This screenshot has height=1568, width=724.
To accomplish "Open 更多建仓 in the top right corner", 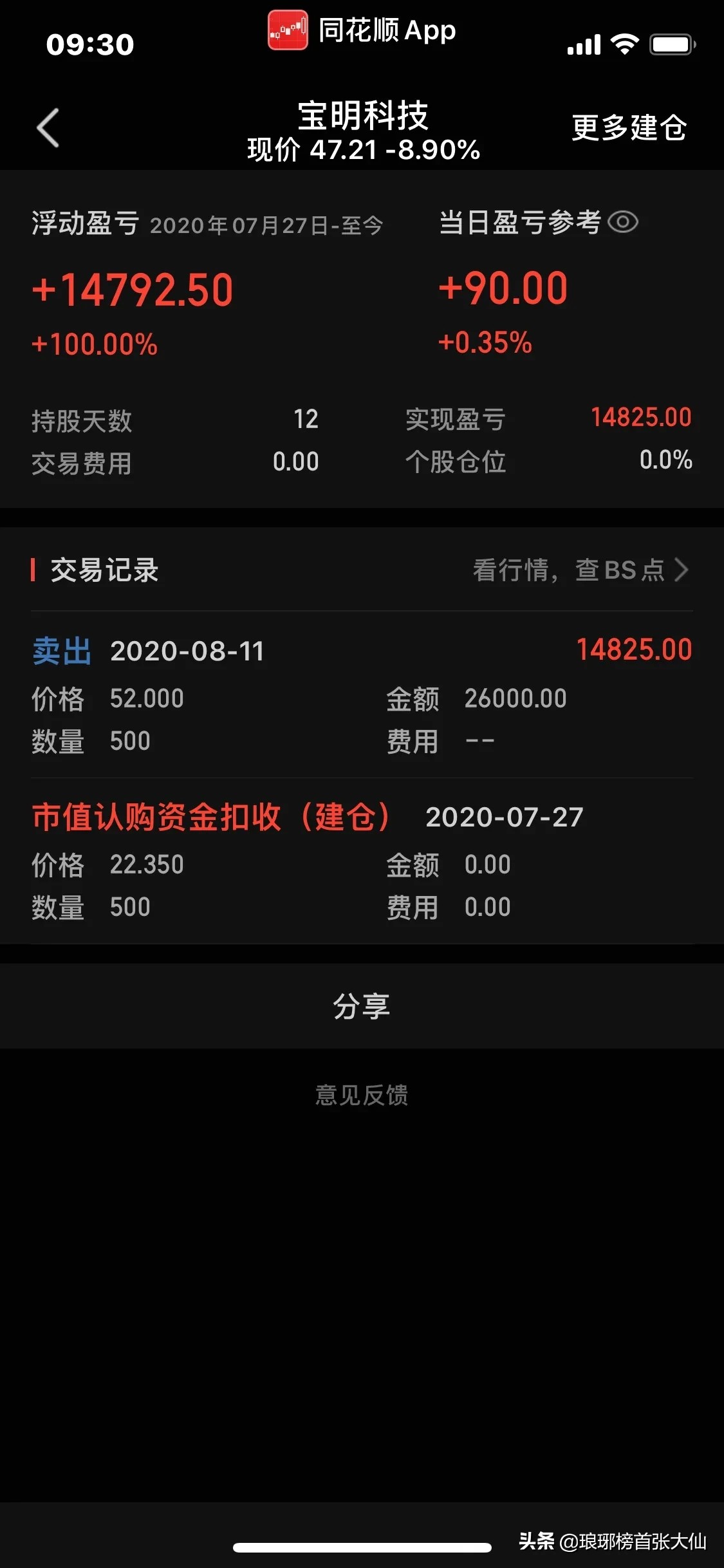I will tap(627, 128).
